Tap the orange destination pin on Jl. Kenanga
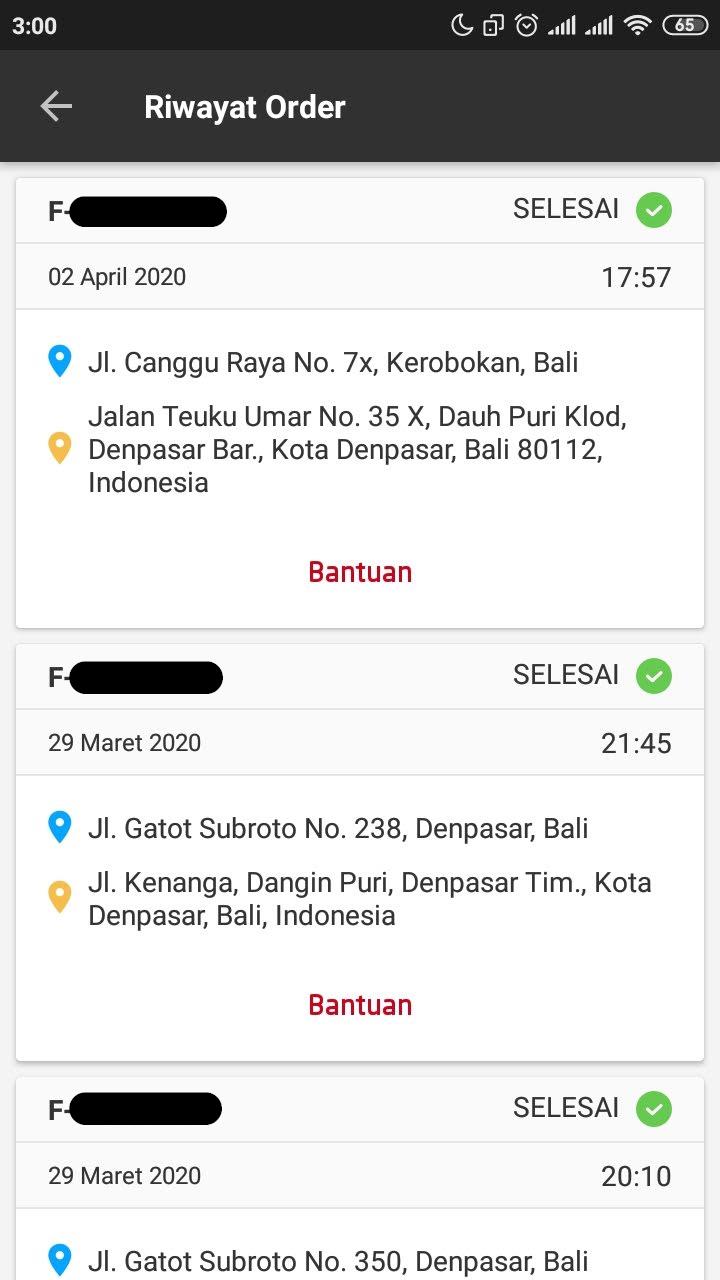 coord(59,897)
